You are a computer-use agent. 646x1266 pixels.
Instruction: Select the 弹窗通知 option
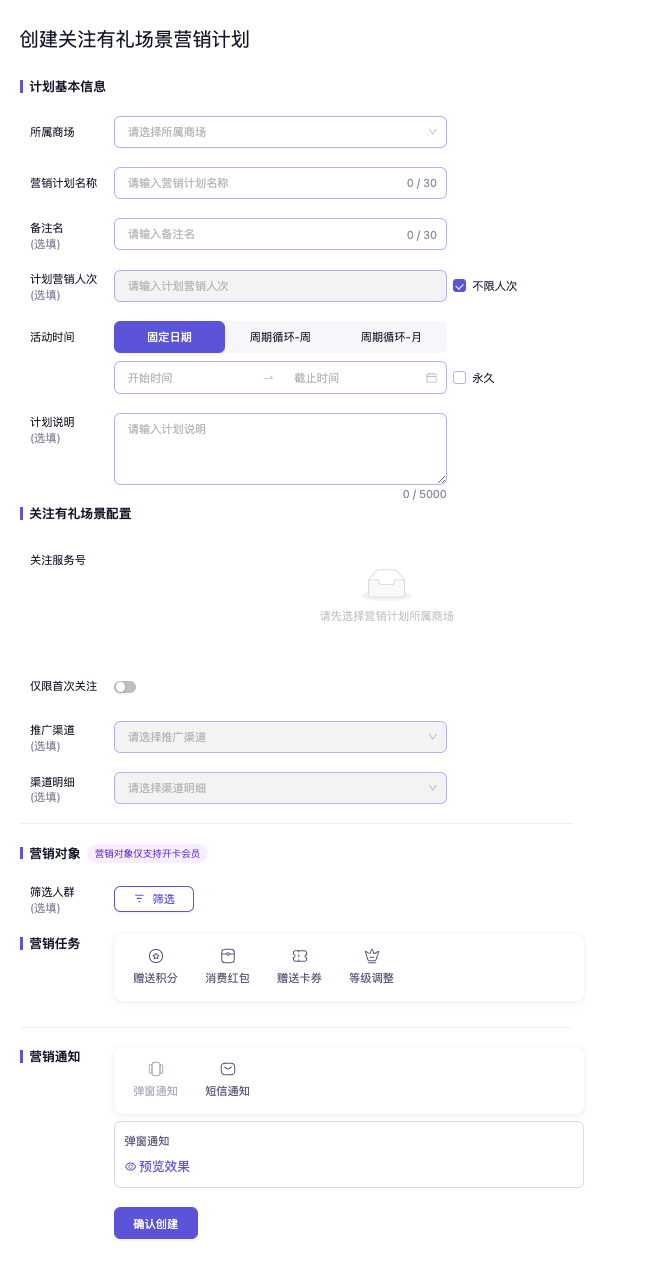point(155,1080)
